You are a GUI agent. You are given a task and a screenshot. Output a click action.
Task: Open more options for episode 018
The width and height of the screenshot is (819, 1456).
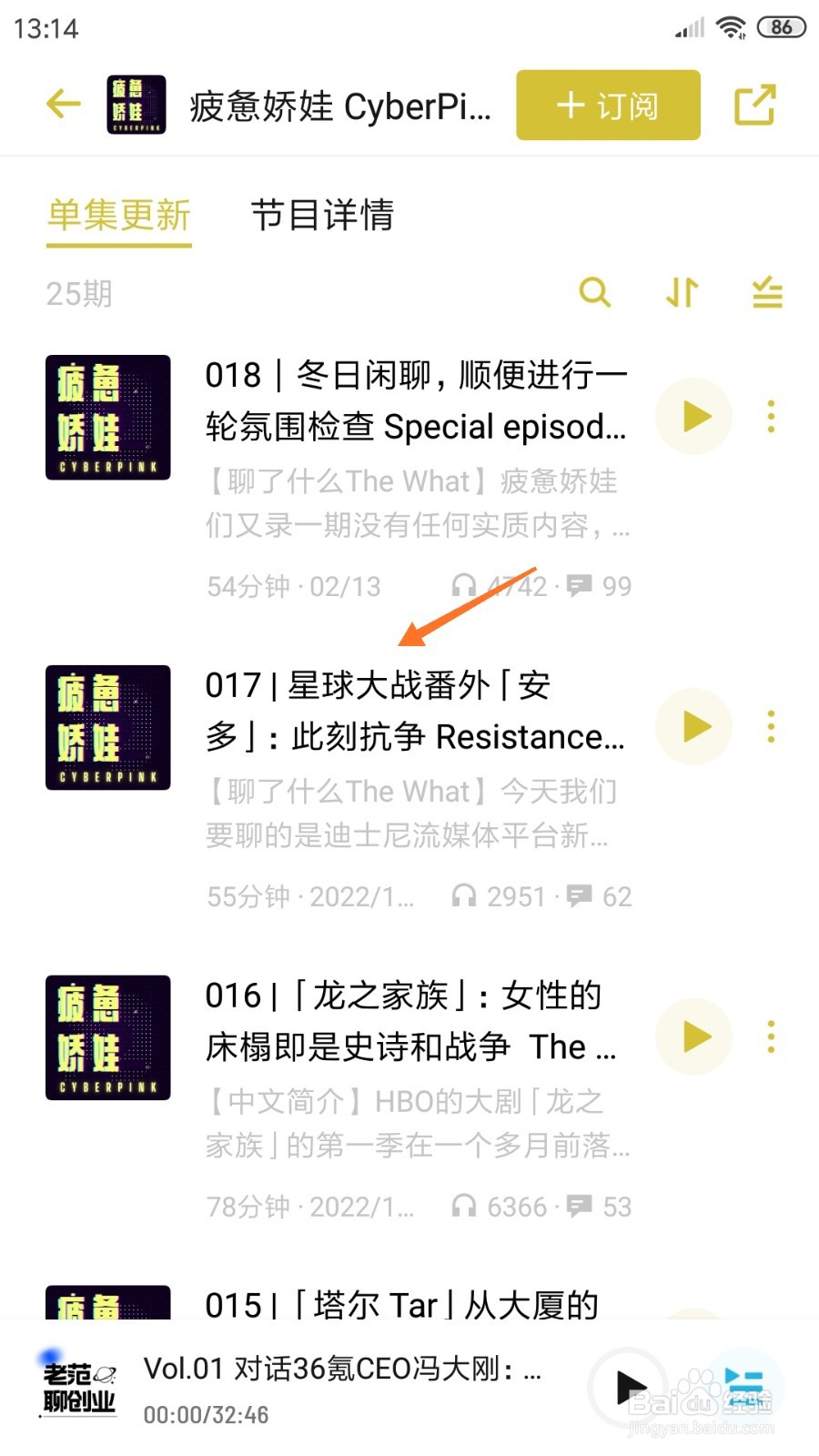point(771,416)
